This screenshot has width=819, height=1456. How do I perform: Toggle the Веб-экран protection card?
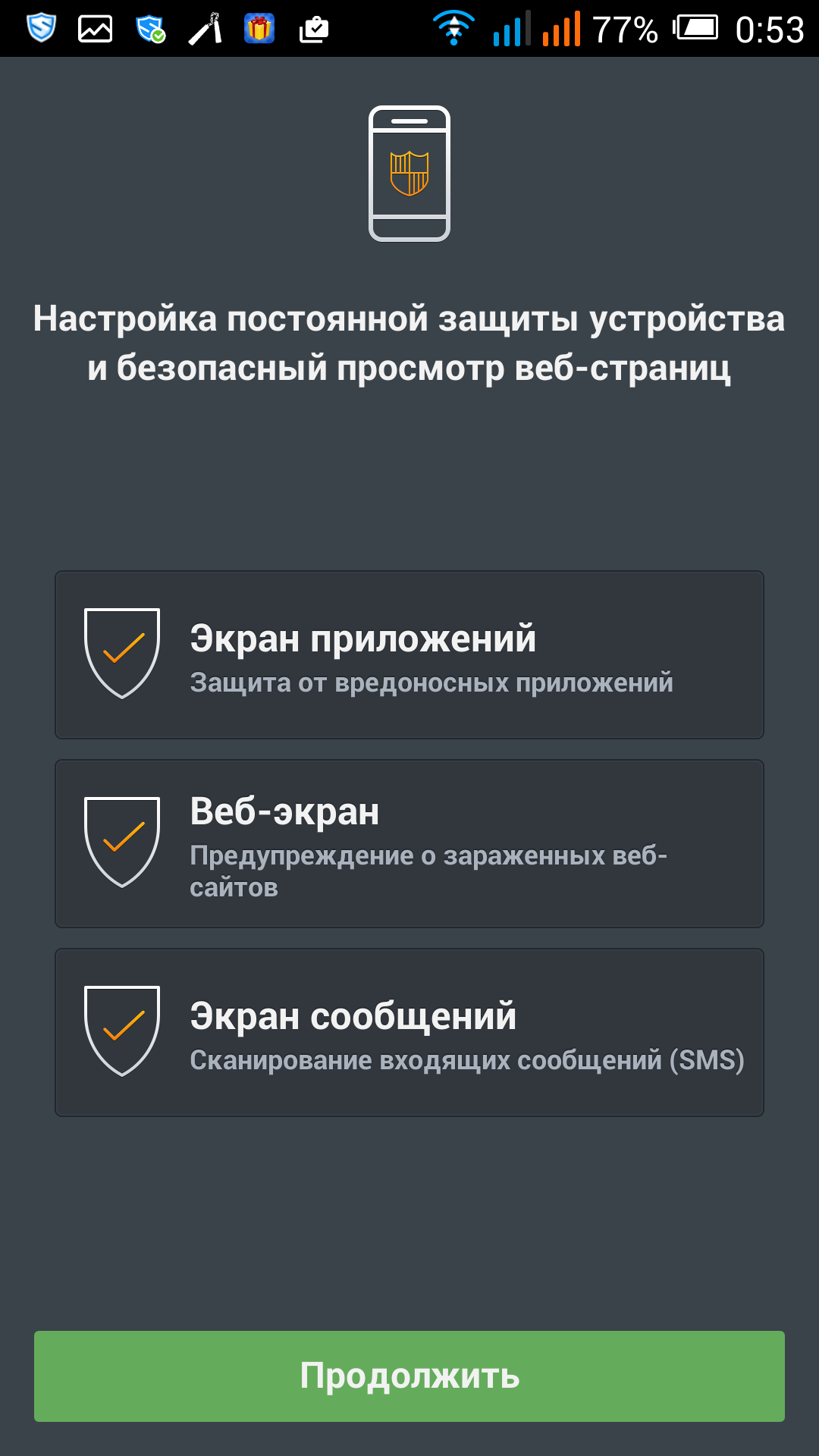pos(409,843)
